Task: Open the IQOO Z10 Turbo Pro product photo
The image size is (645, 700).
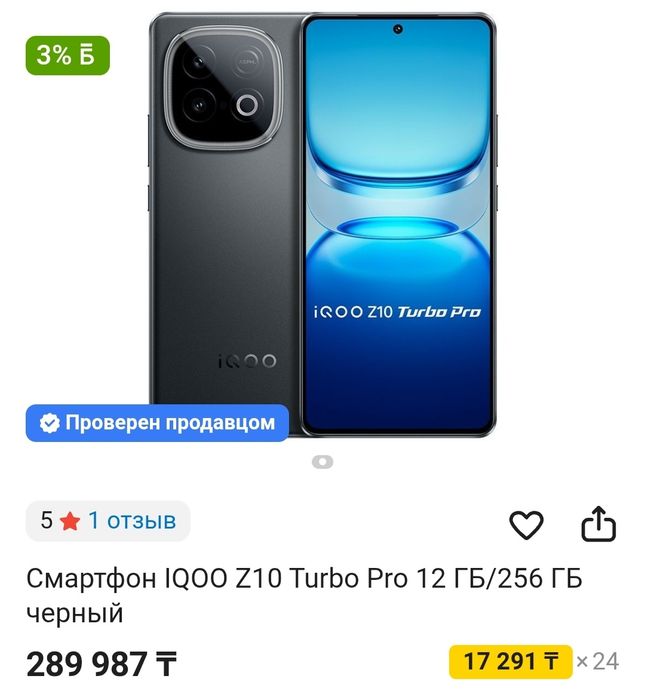Action: pos(322,225)
